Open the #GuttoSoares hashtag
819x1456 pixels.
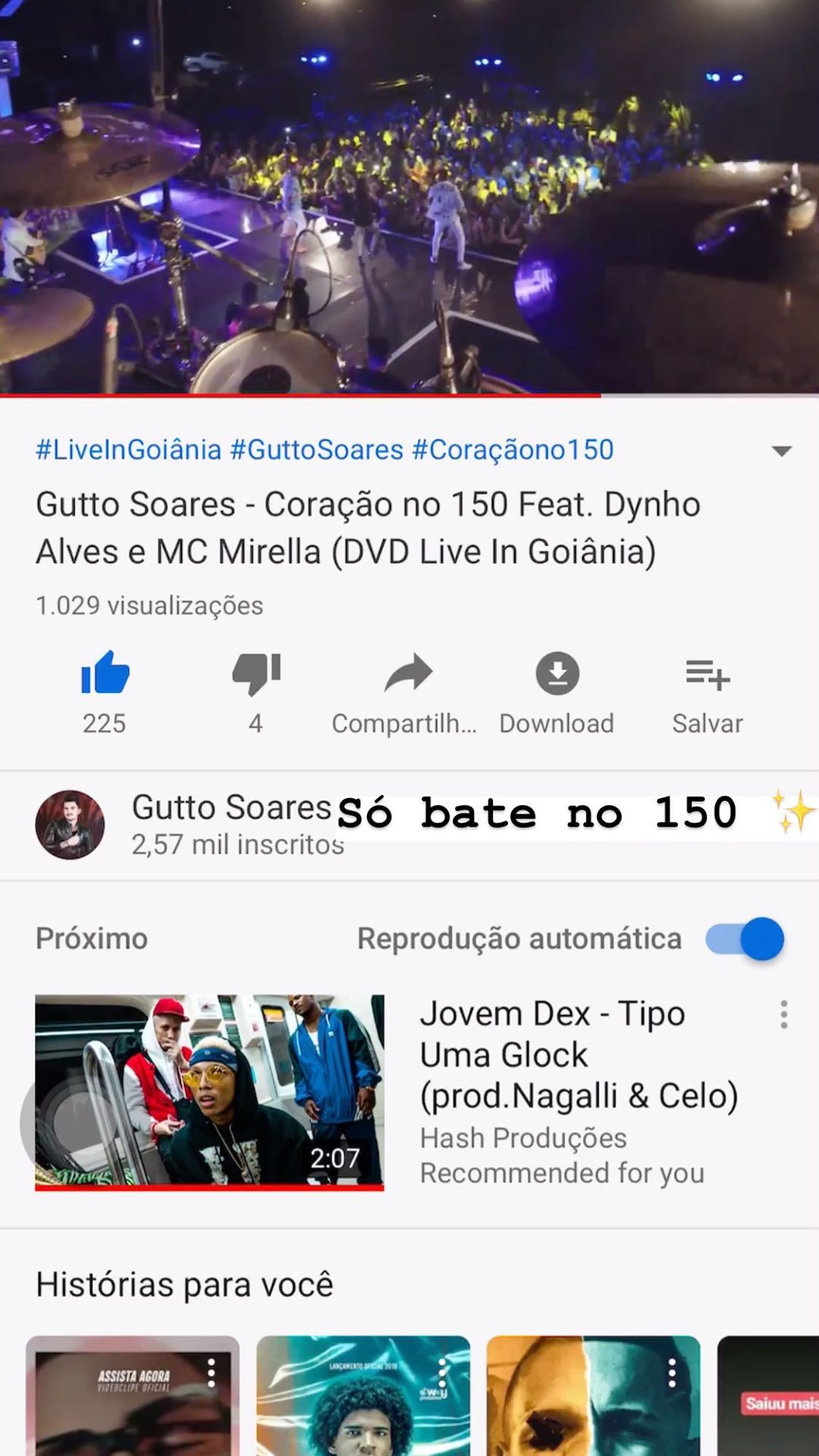(316, 450)
